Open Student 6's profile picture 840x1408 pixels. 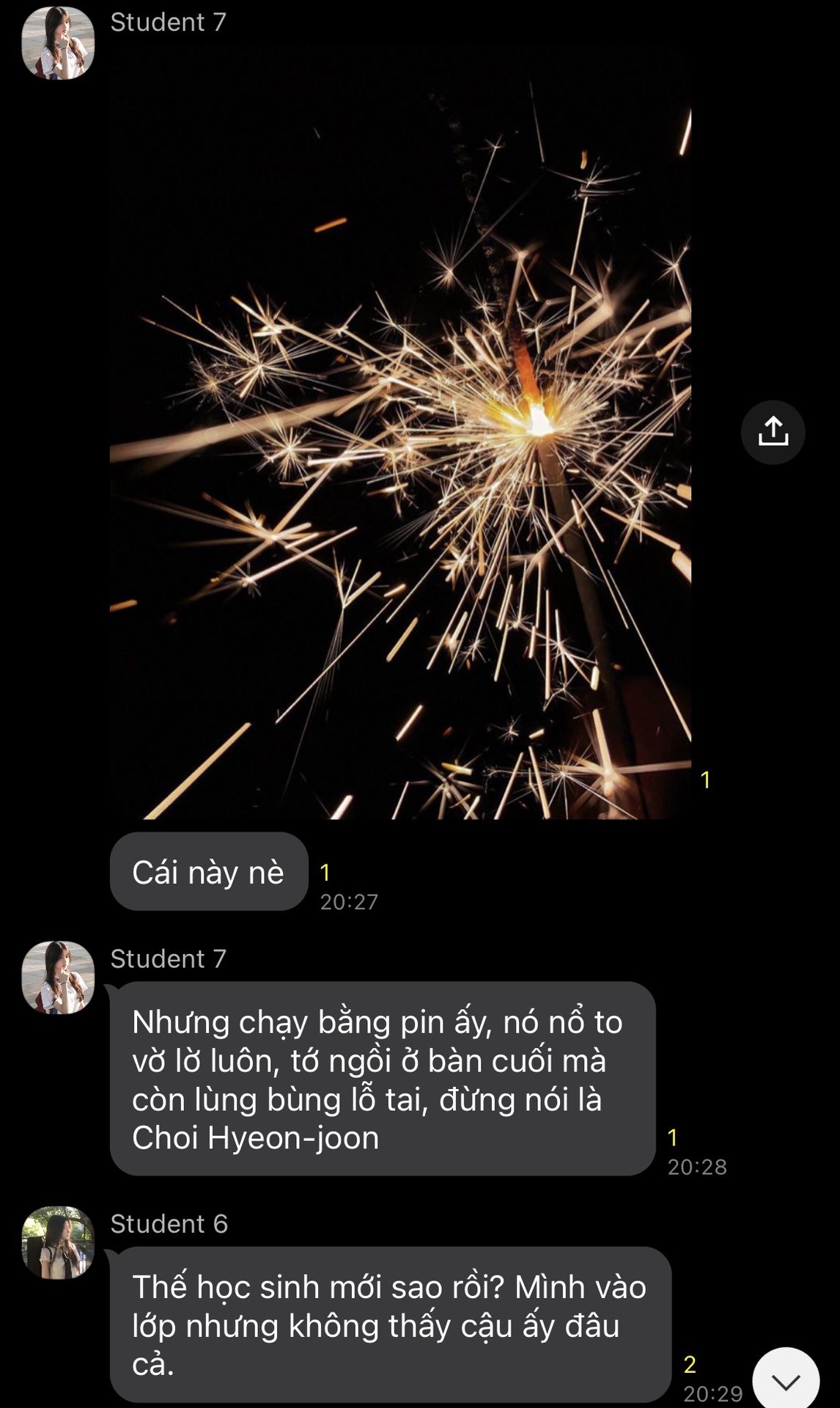point(59,1242)
